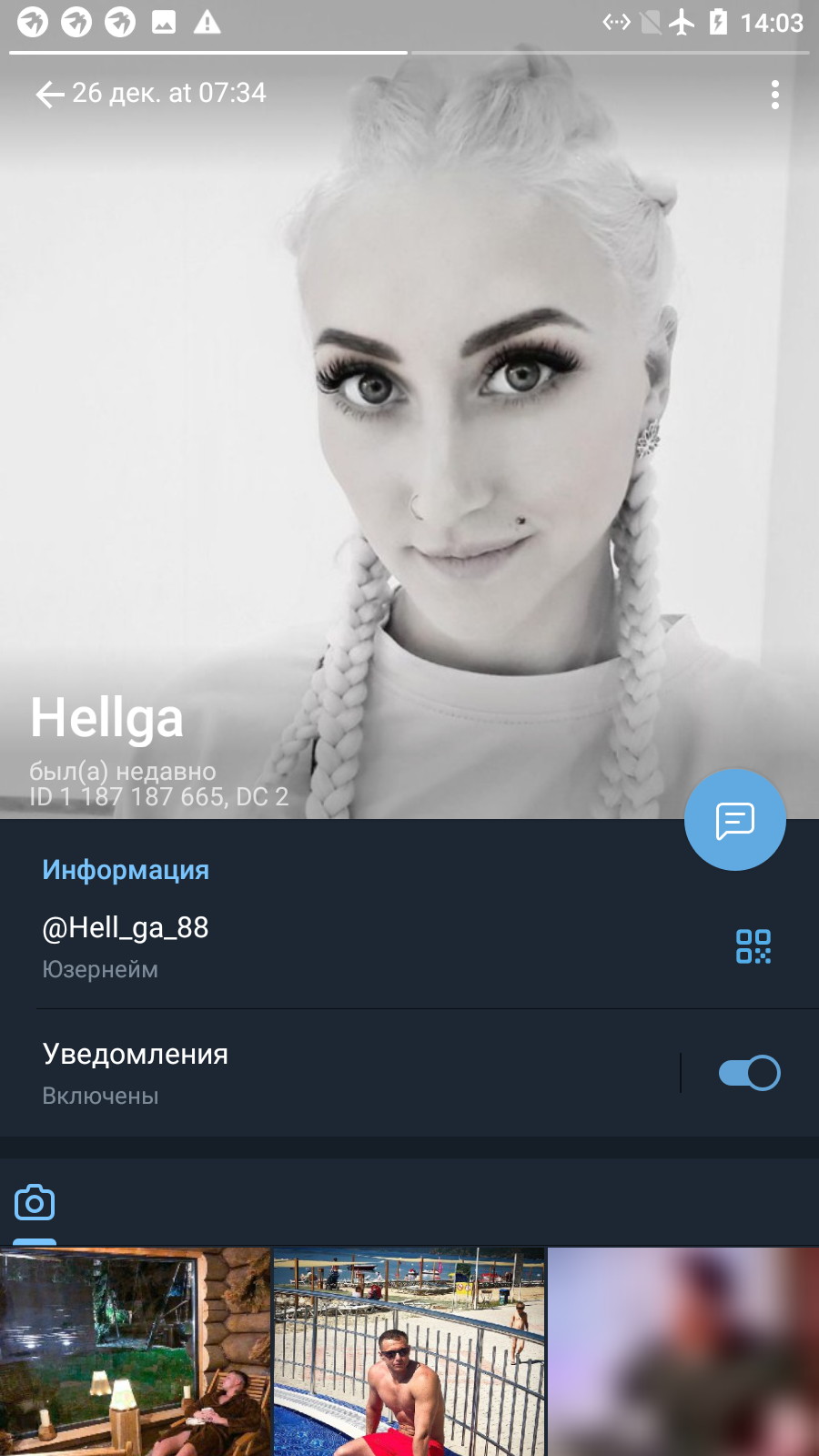Open the log cabin interior photo
This screenshot has width=819, height=1456.
pos(135,1352)
